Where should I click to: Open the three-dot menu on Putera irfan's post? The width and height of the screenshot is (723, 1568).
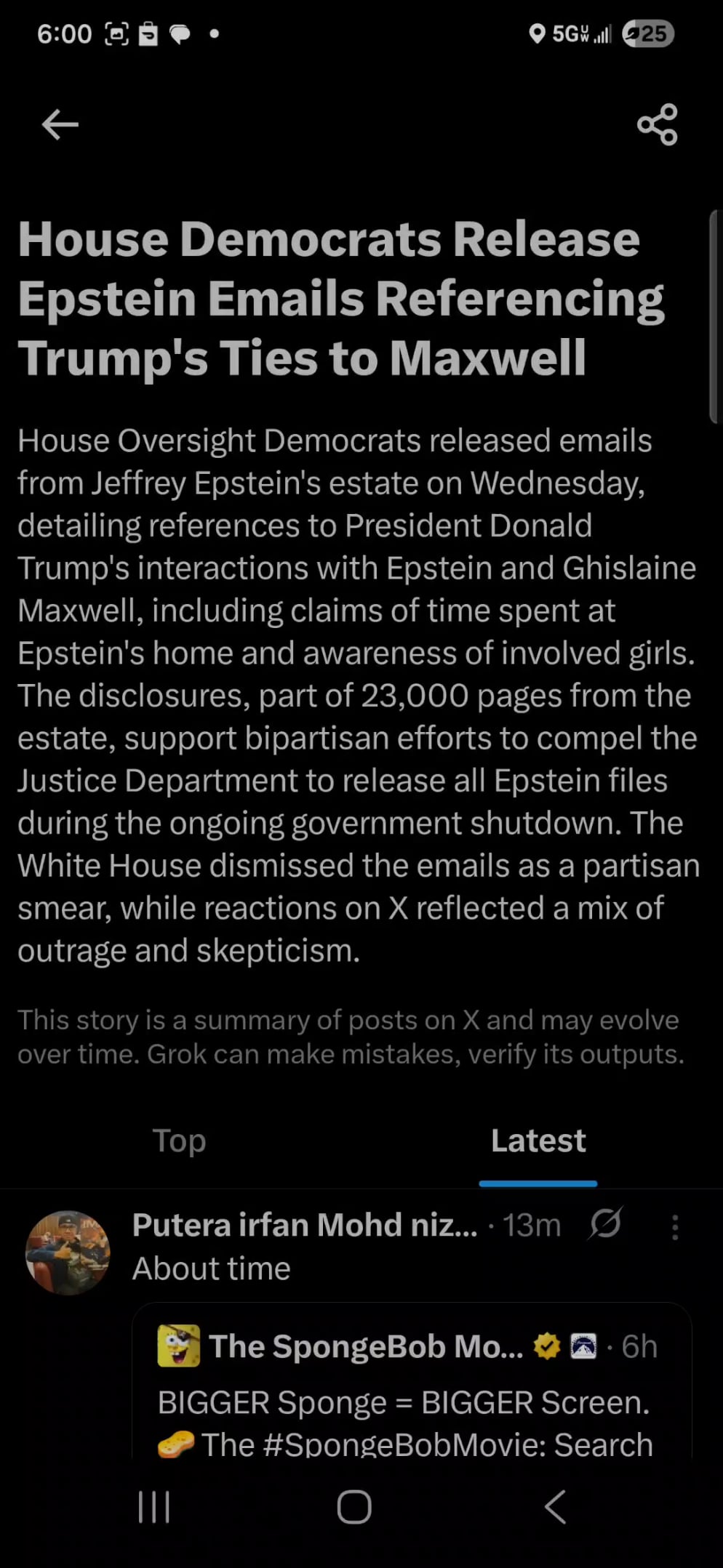pos(675,1227)
